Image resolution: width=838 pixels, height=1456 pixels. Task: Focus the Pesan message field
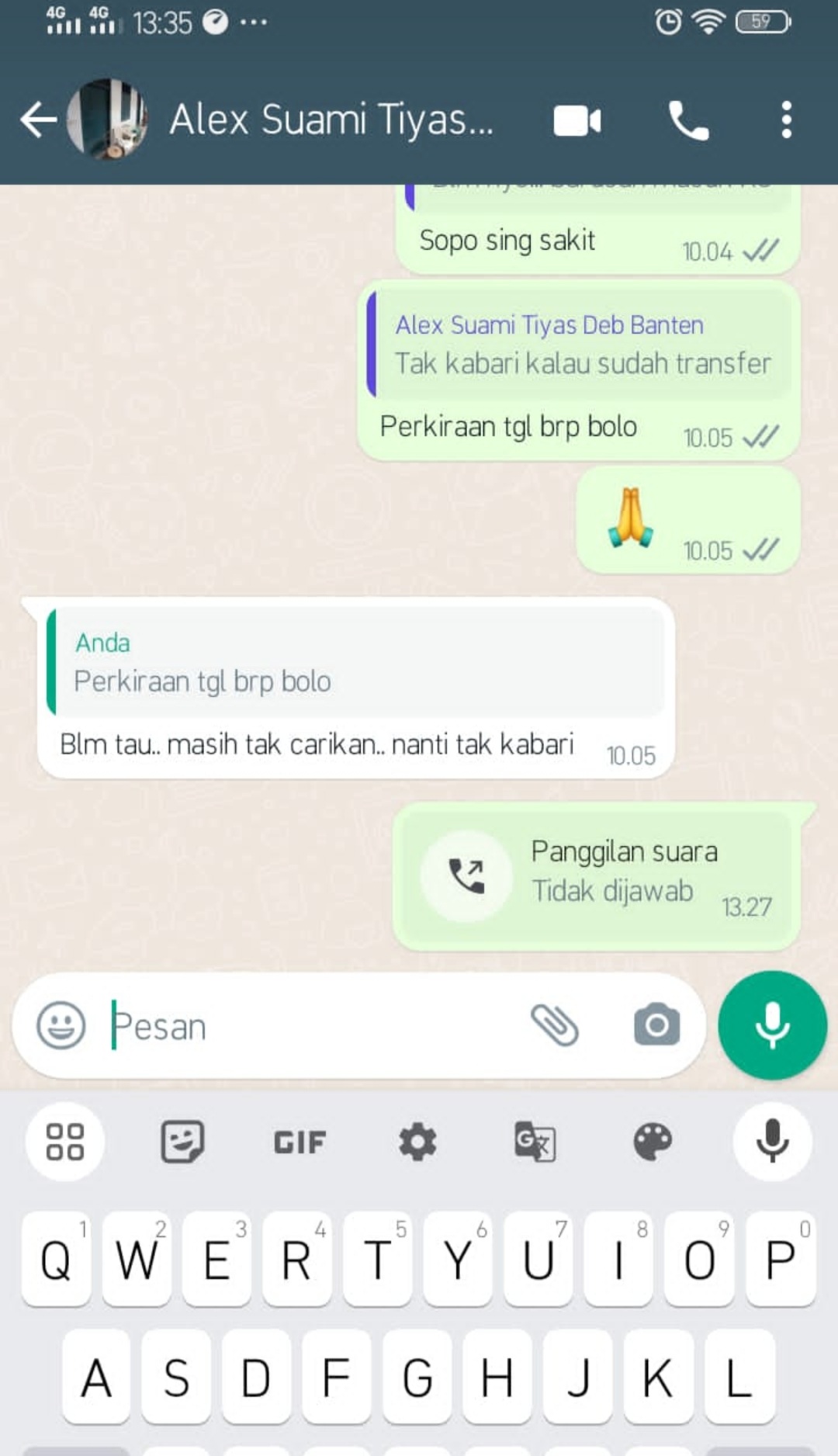[310, 1026]
